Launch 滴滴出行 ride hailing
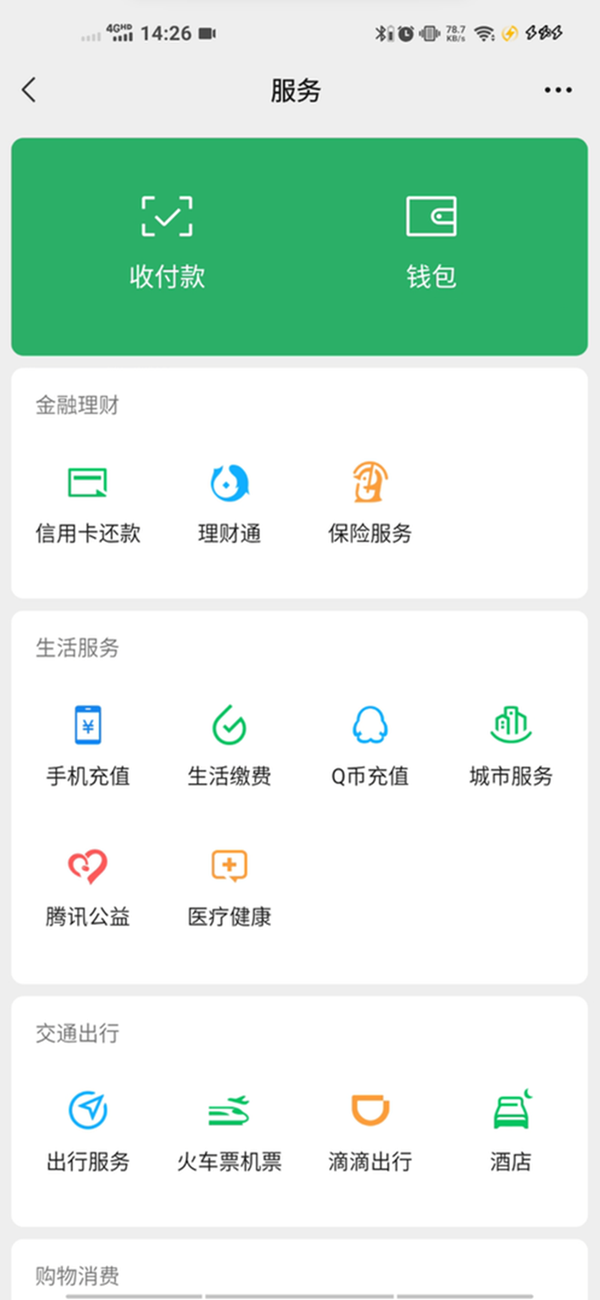 370,1132
